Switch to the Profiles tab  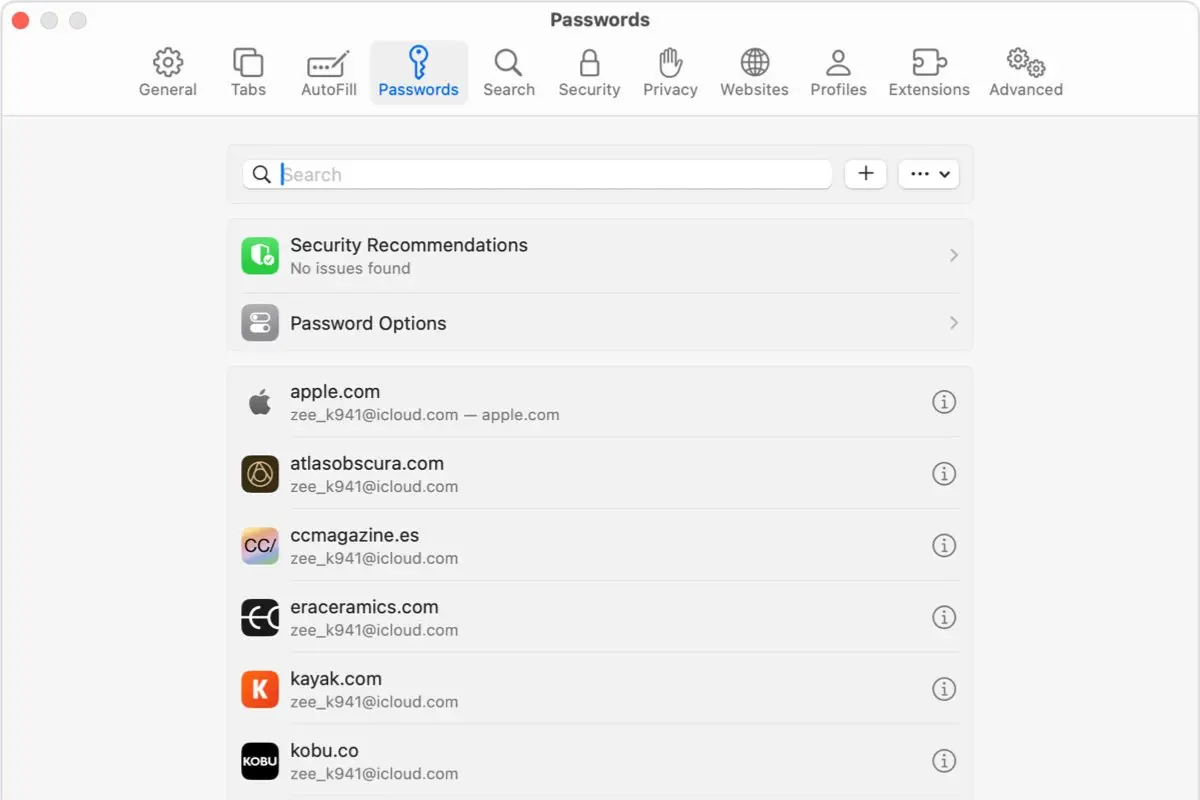point(838,73)
